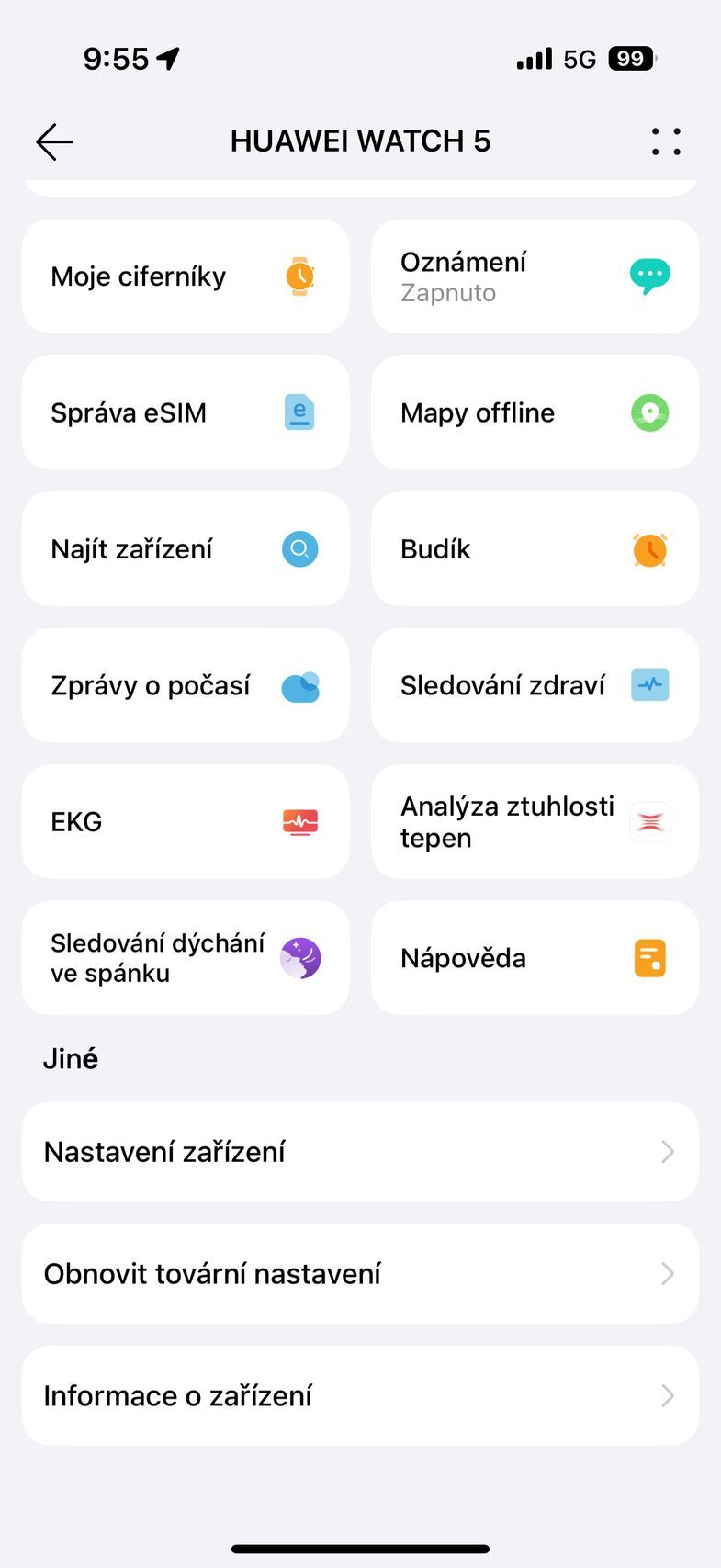721x1568 pixels.
Task: Open the Oznámení notifications card
Action: tap(535, 275)
